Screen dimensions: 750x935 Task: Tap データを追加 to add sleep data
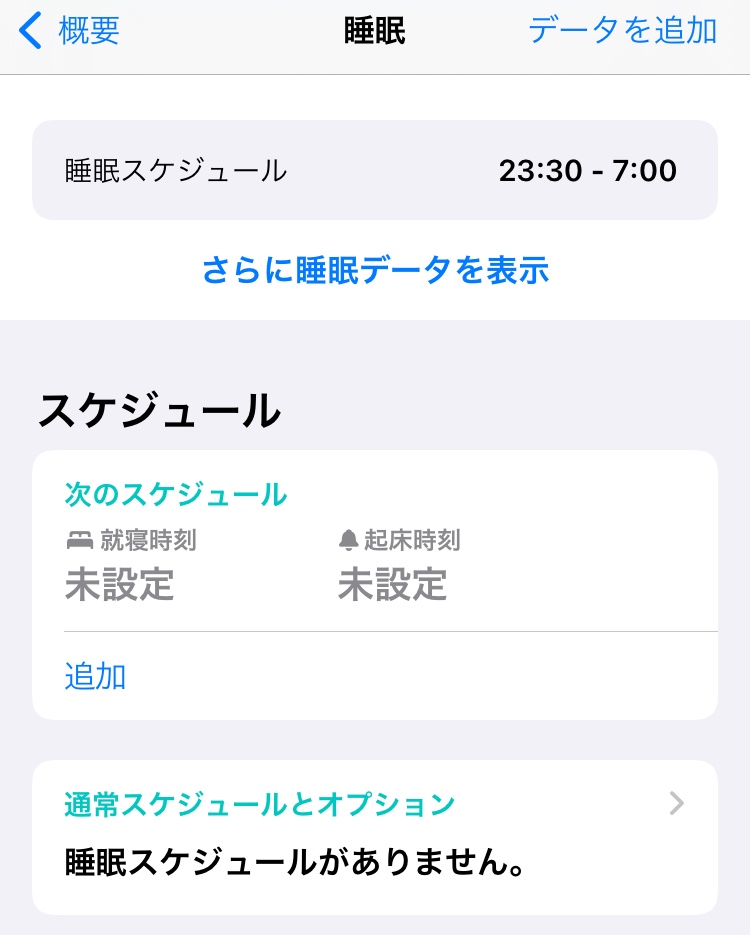622,31
